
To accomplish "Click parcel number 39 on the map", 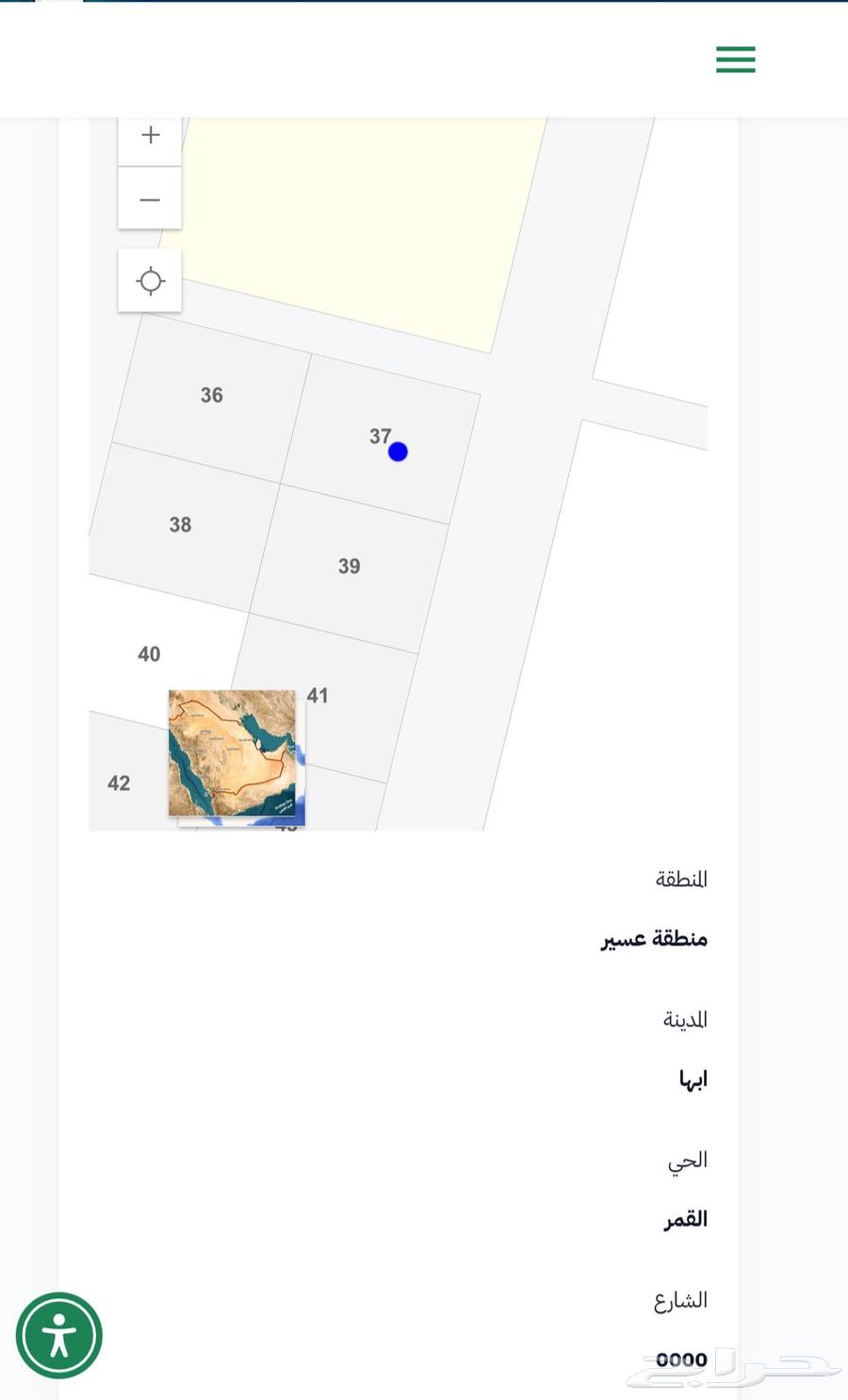I will (x=349, y=566).
